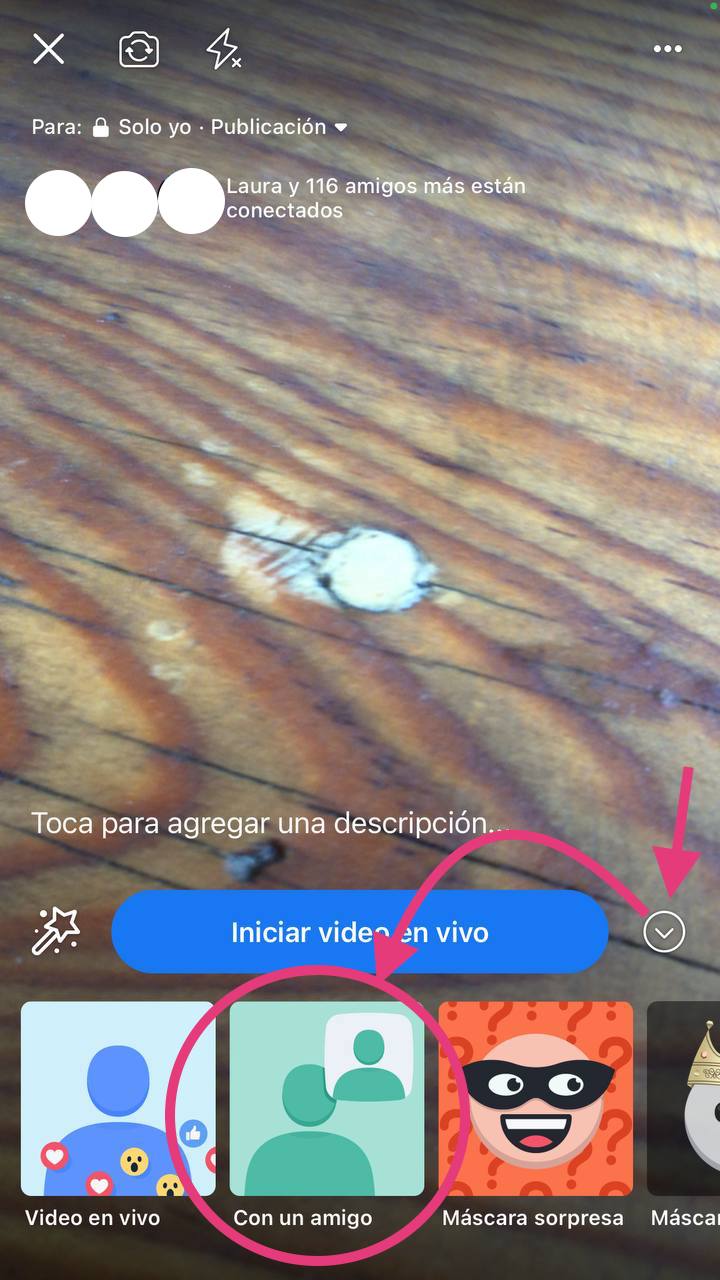
Task: Switch to the front camera
Action: tap(139, 48)
